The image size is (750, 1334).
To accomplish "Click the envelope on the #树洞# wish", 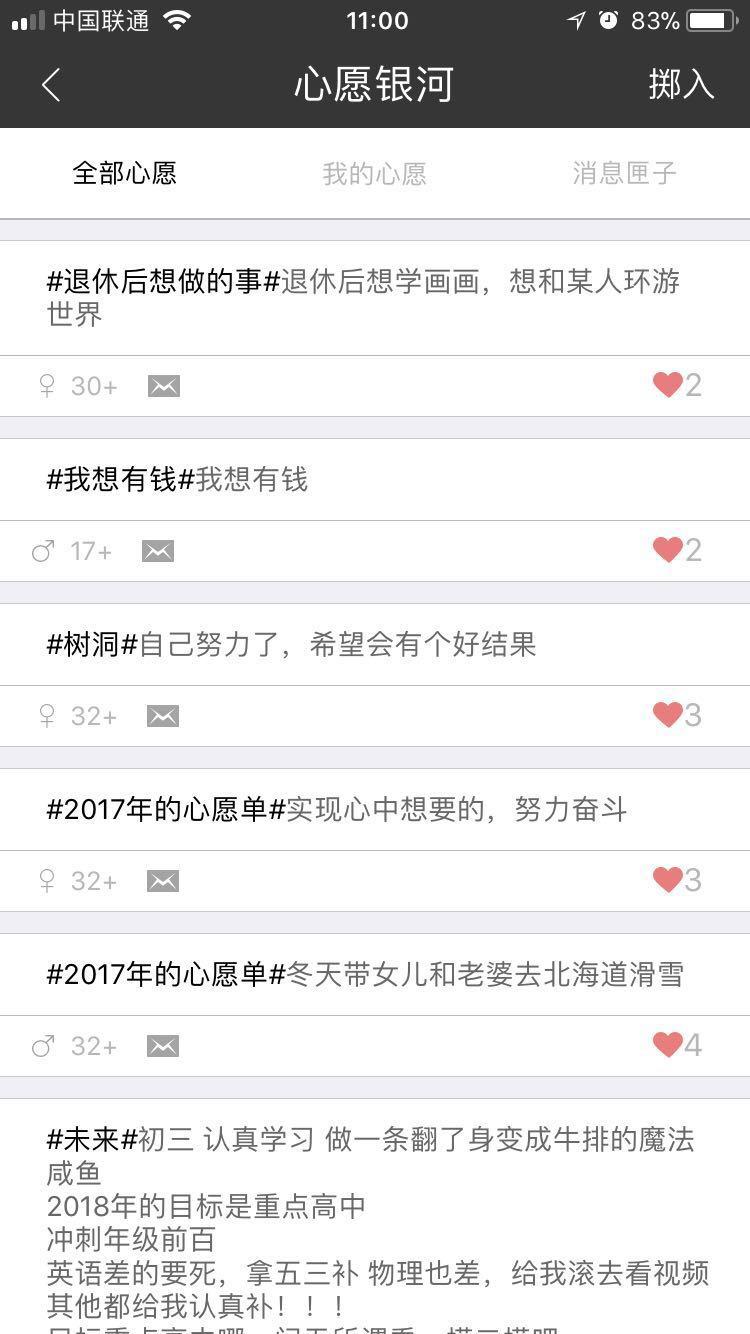I will tap(163, 715).
